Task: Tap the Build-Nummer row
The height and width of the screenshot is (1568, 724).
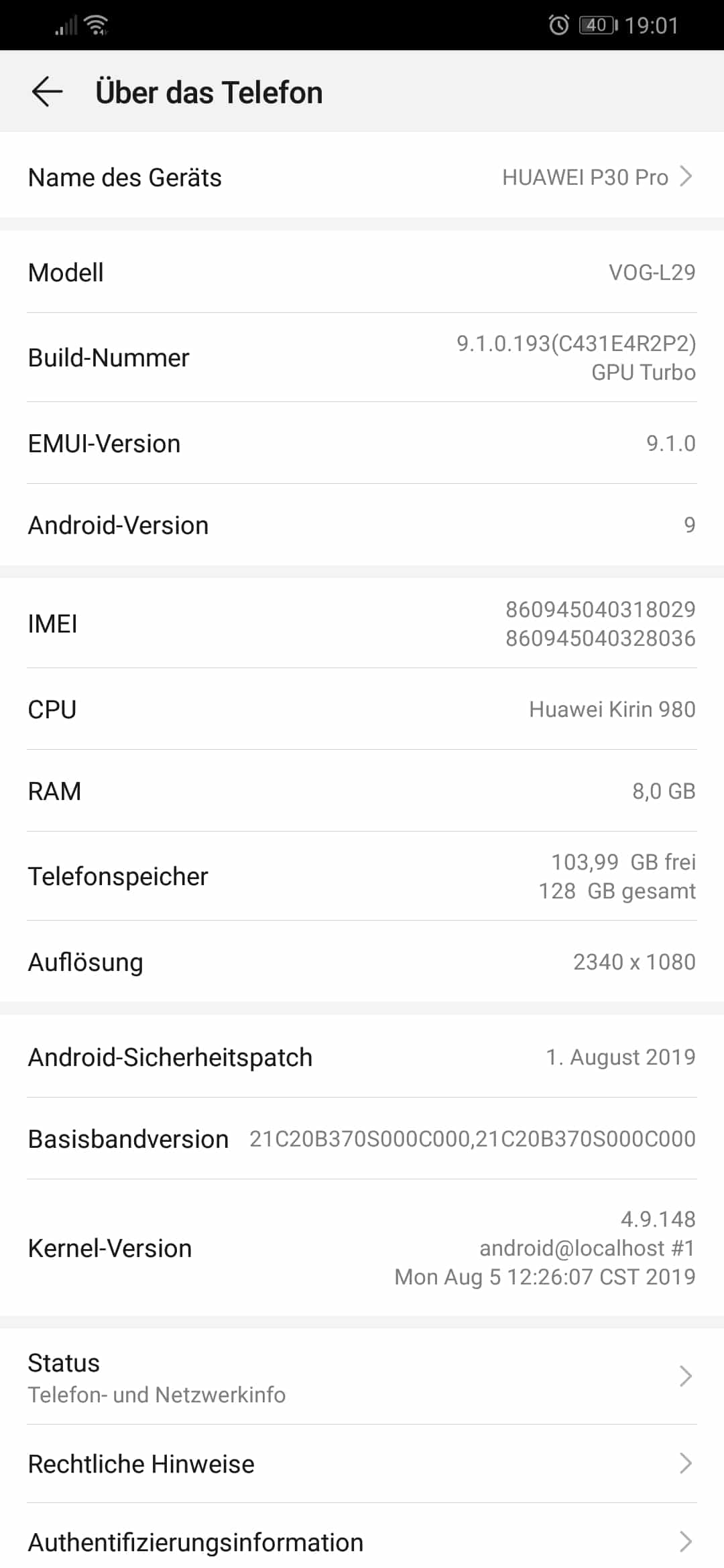Action: [x=362, y=358]
